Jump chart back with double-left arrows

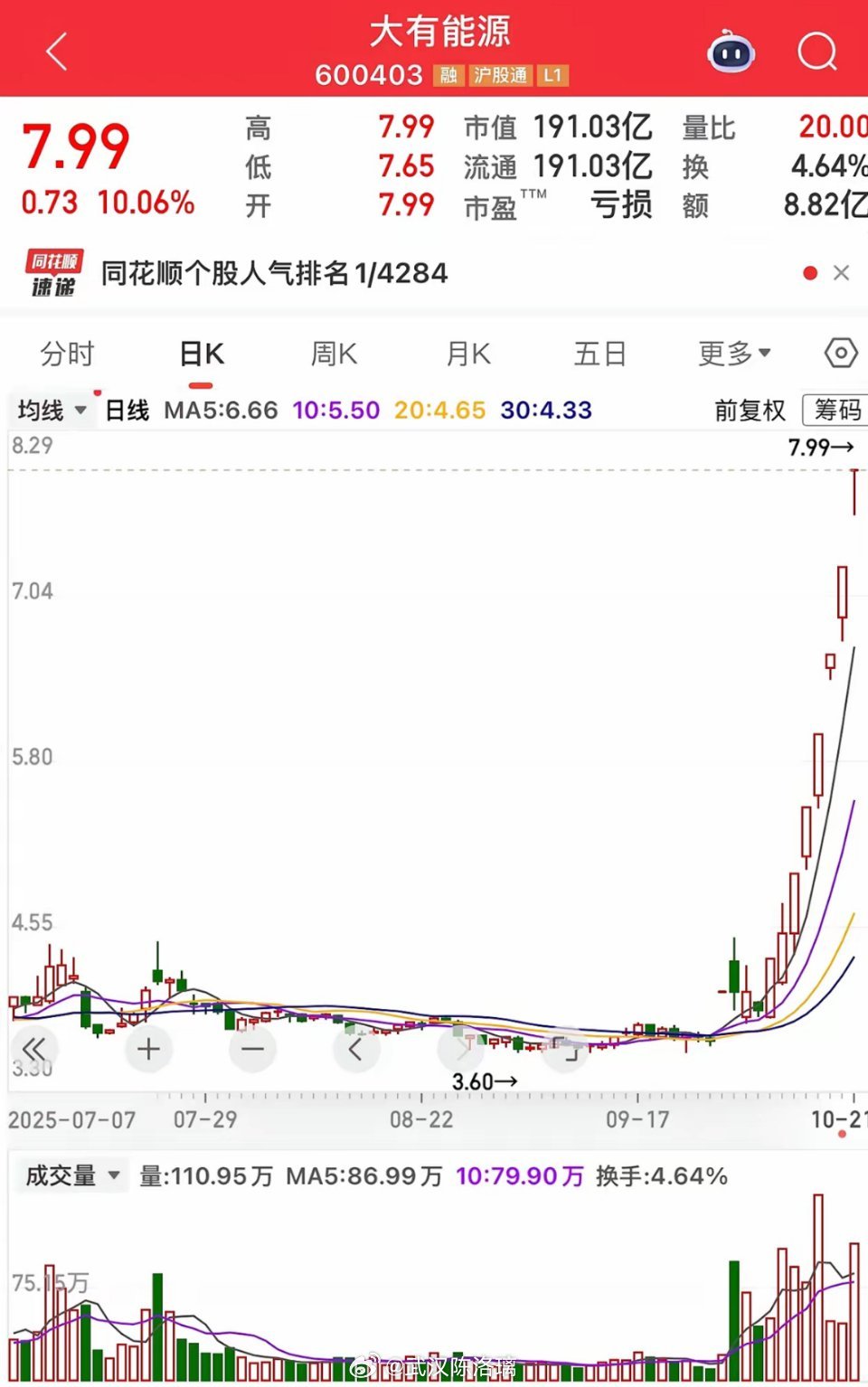[34, 1050]
